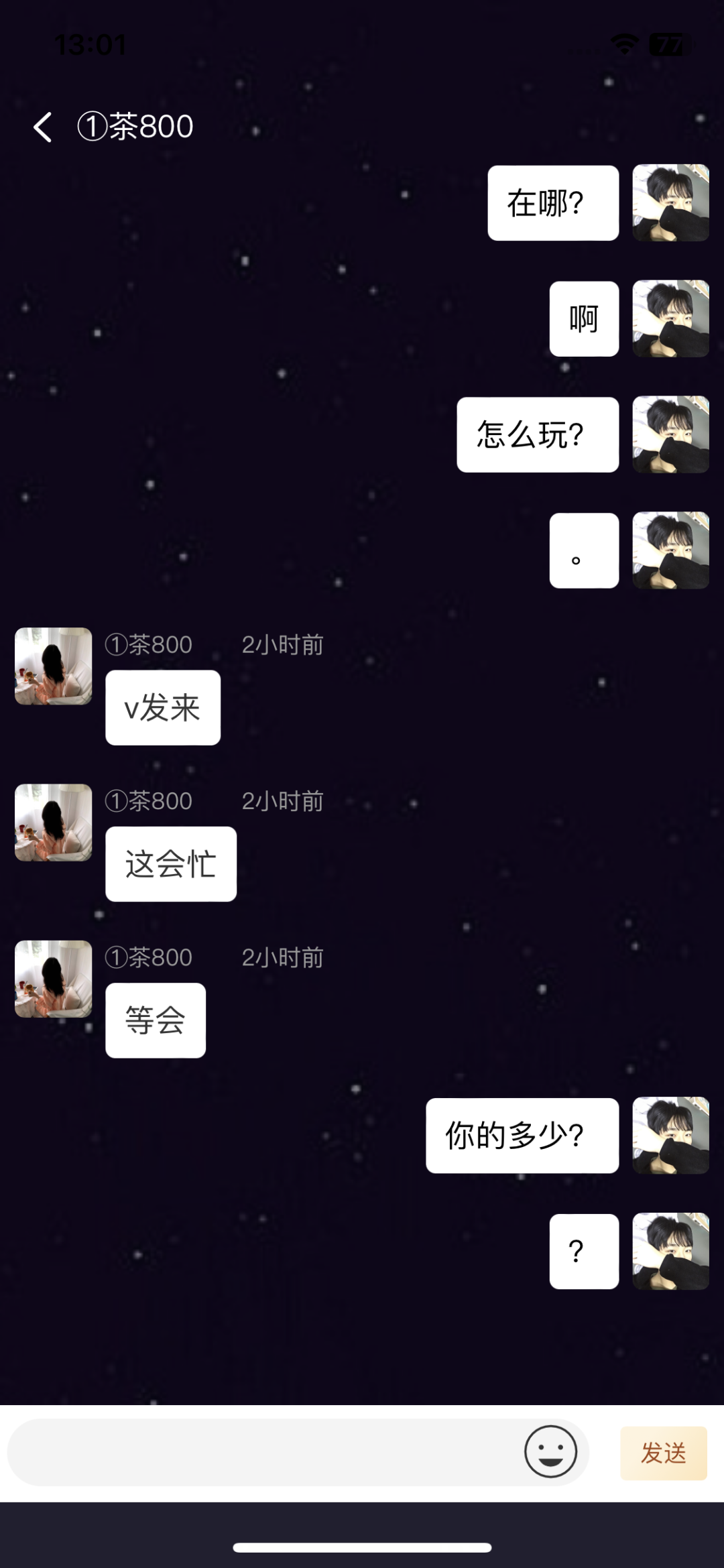Go back from the ①茶800 chat
This screenshot has width=724, height=1568.
[x=43, y=127]
